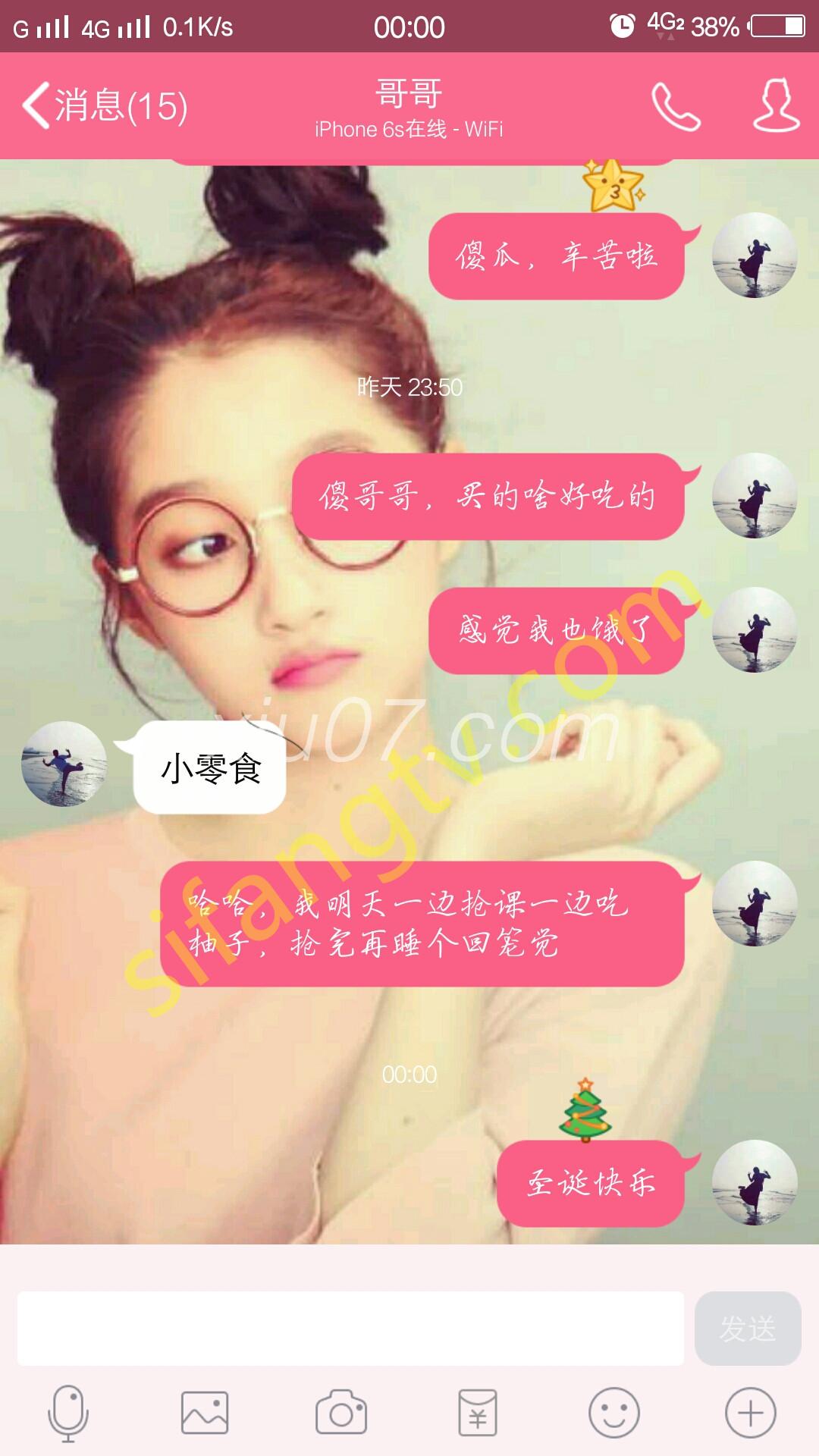Tap the 发送 send button
The height and width of the screenshot is (1456, 819).
click(x=748, y=1329)
